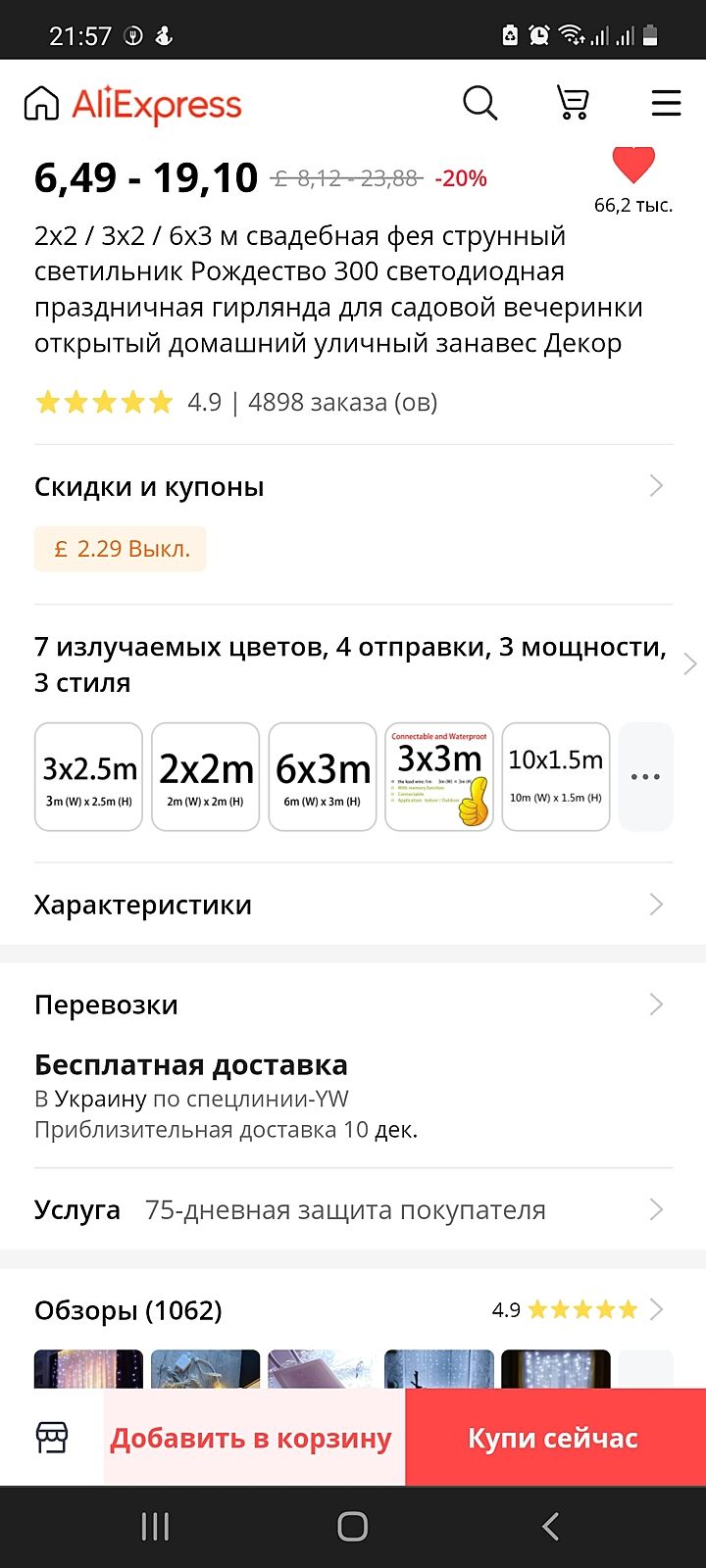706x1568 pixels.
Task: Choose the 10x1.5m size
Action: 556,777
